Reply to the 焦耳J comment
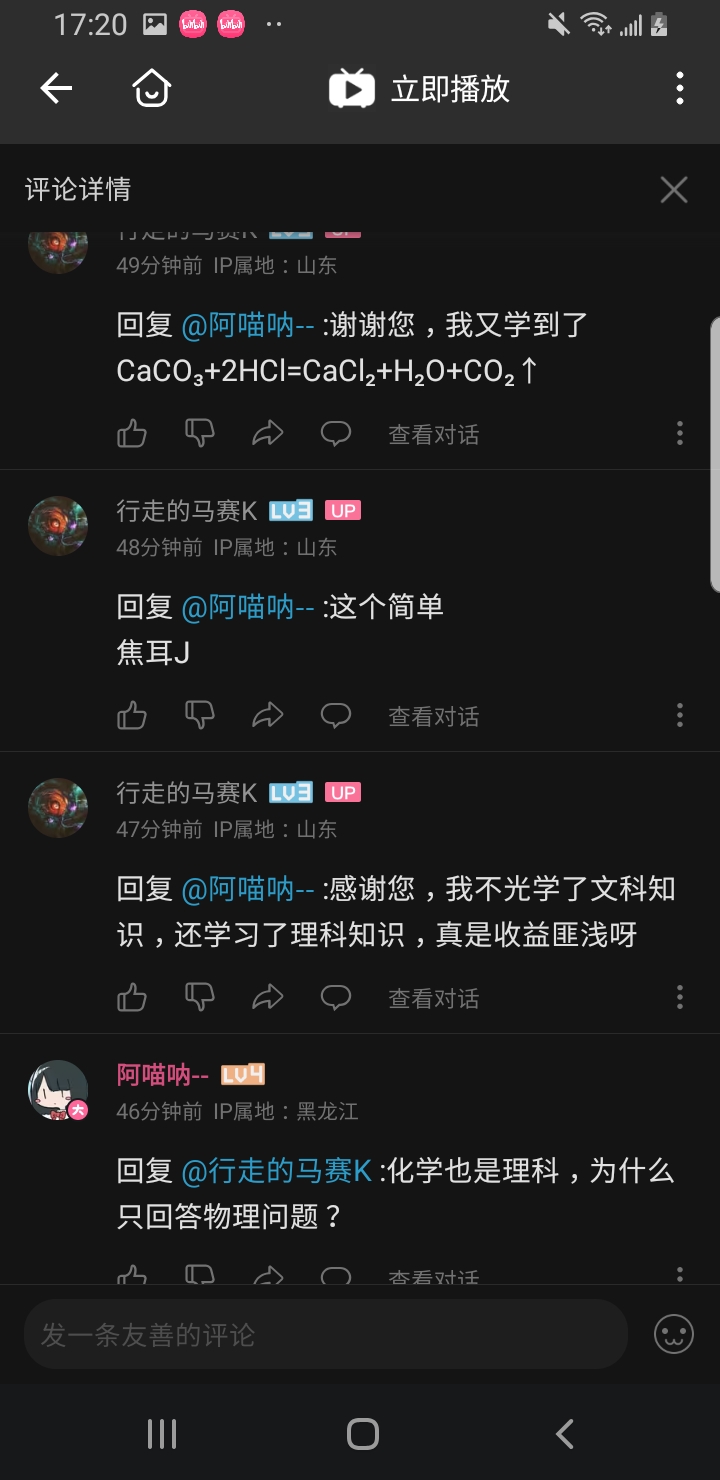Image resolution: width=720 pixels, height=1480 pixels. [x=335, y=716]
